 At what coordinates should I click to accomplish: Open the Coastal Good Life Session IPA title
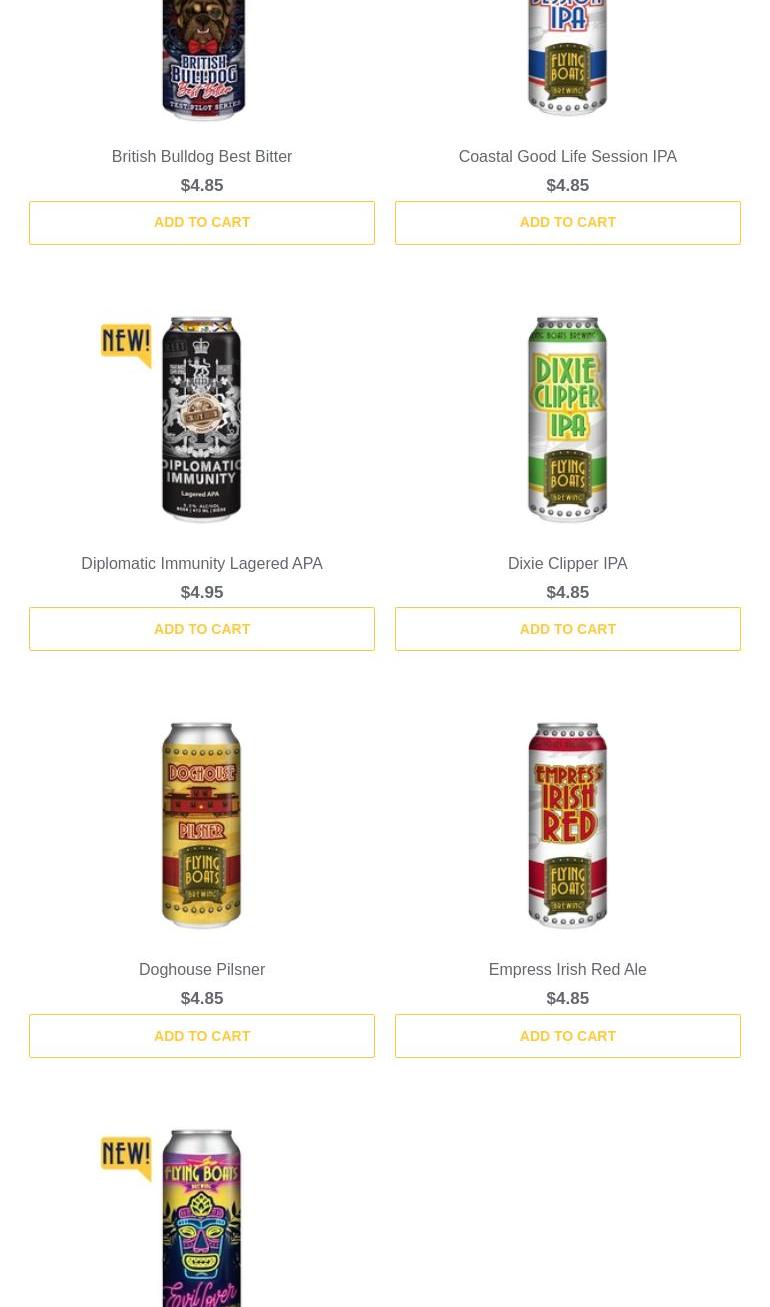point(567,157)
